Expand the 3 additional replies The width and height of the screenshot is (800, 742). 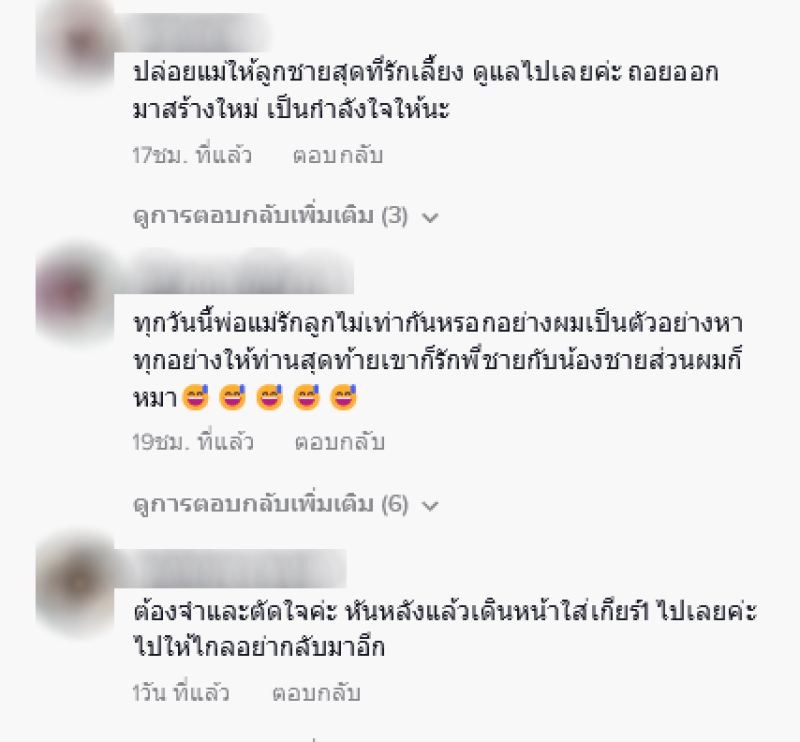tap(285, 216)
